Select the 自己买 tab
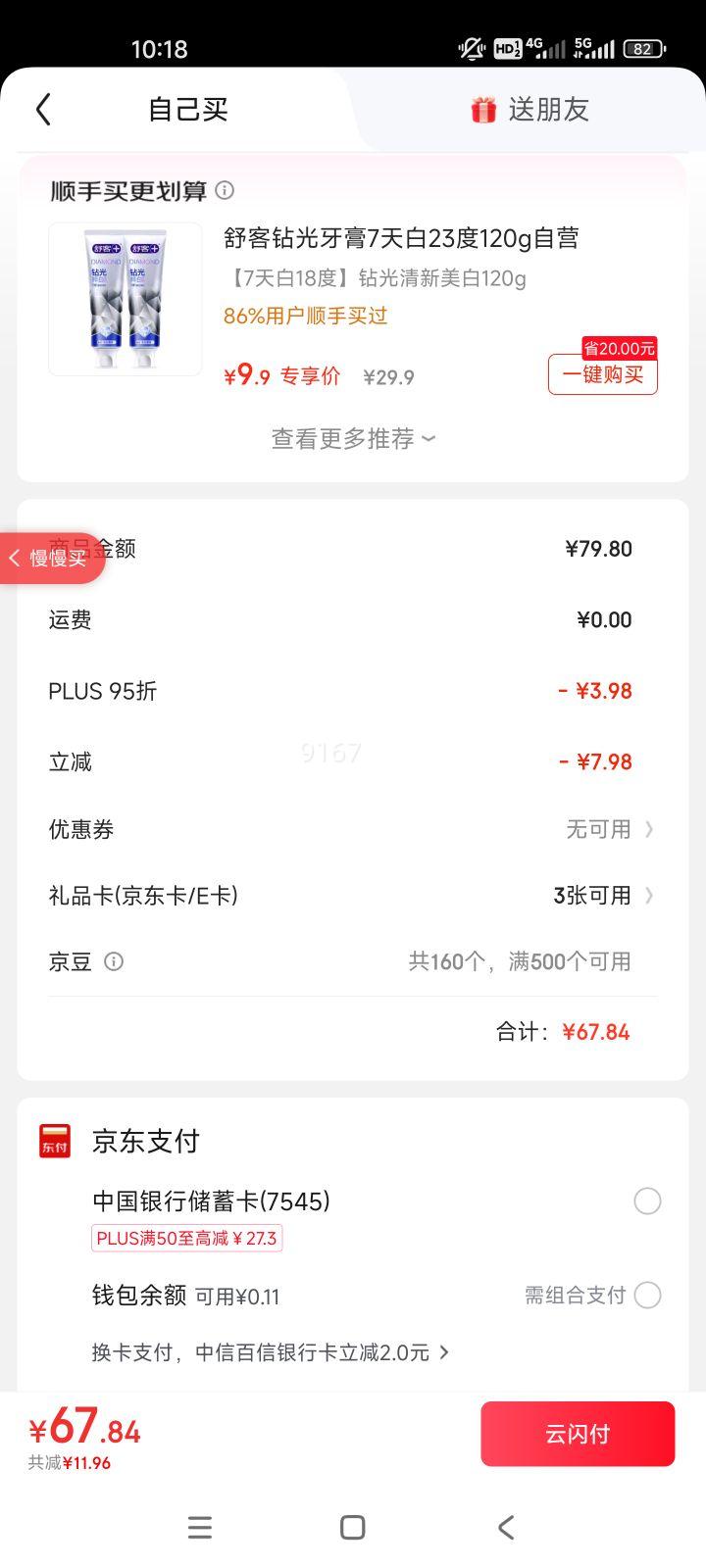The height and width of the screenshot is (1568, 706). point(187,110)
